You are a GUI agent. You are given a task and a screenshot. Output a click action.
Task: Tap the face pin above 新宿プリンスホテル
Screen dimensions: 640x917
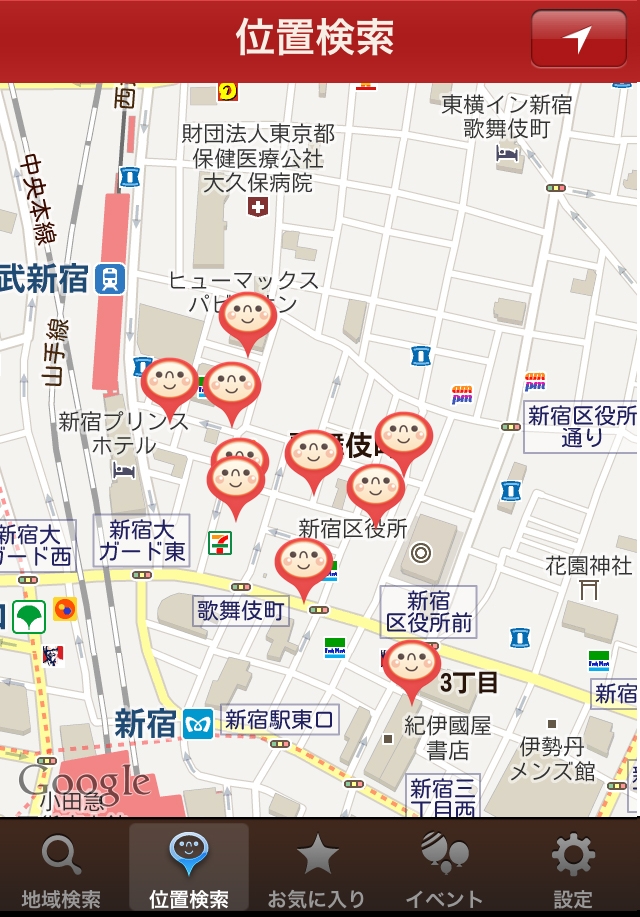[170, 382]
